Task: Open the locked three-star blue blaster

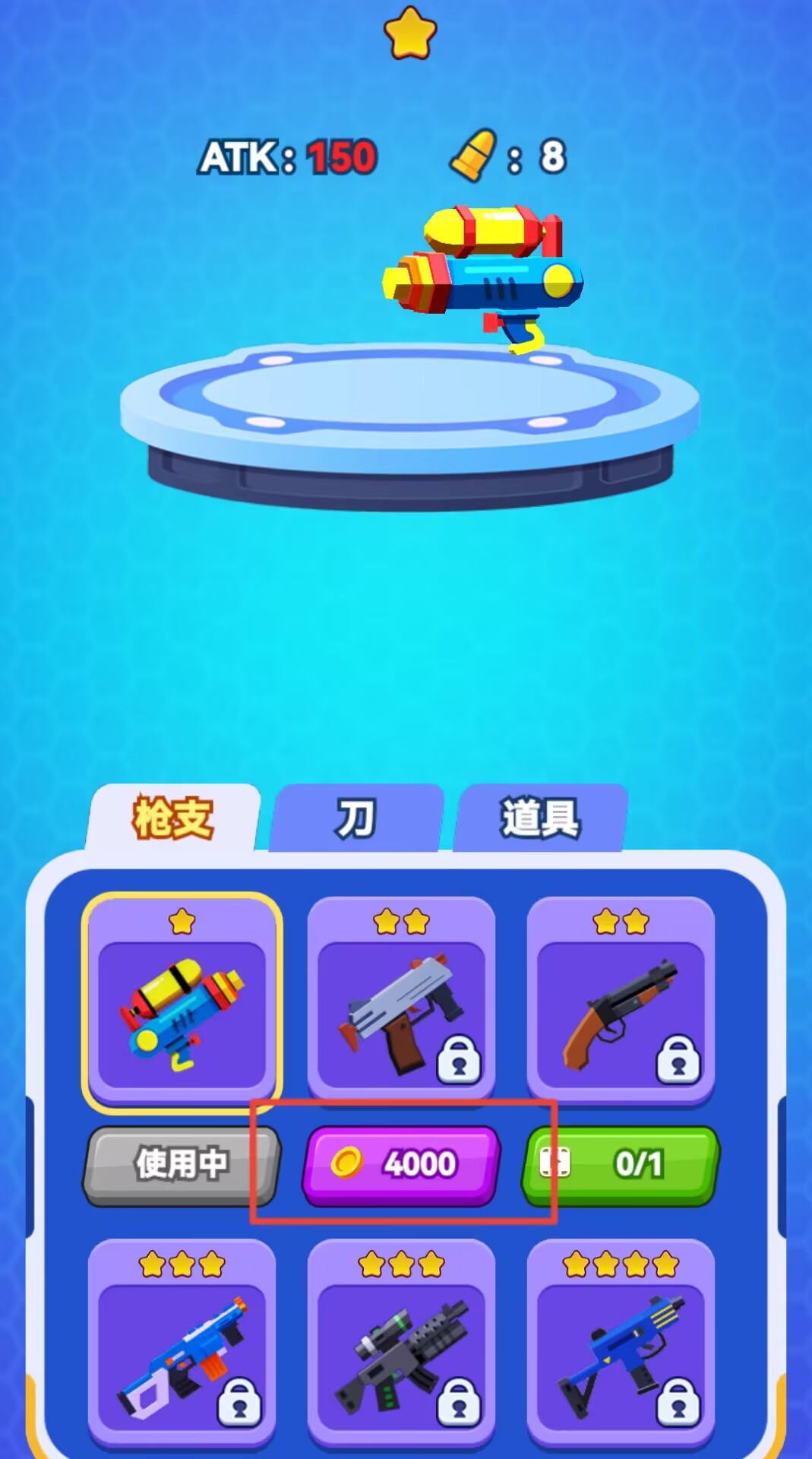Action: 182,1345
